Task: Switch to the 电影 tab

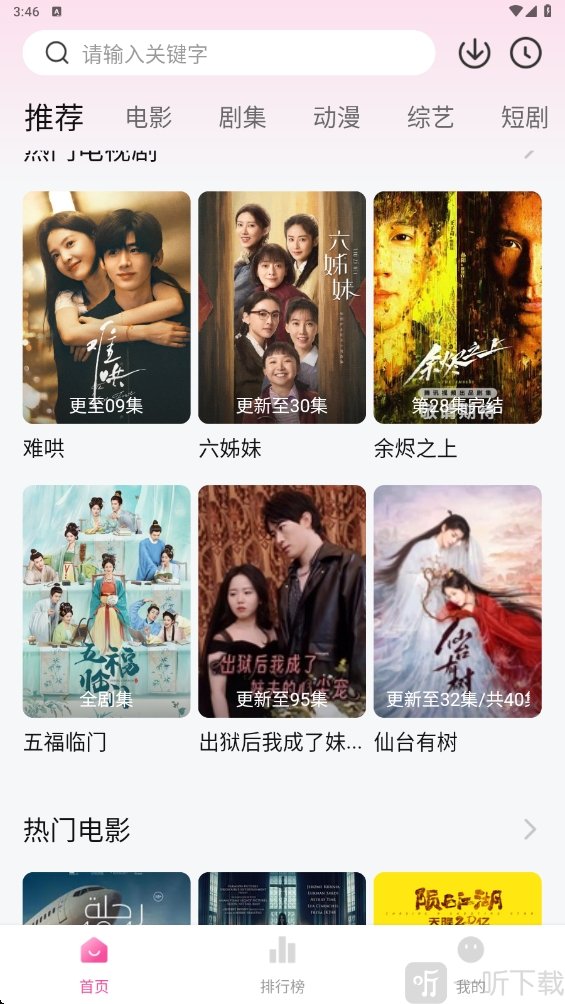Action: tap(149, 117)
